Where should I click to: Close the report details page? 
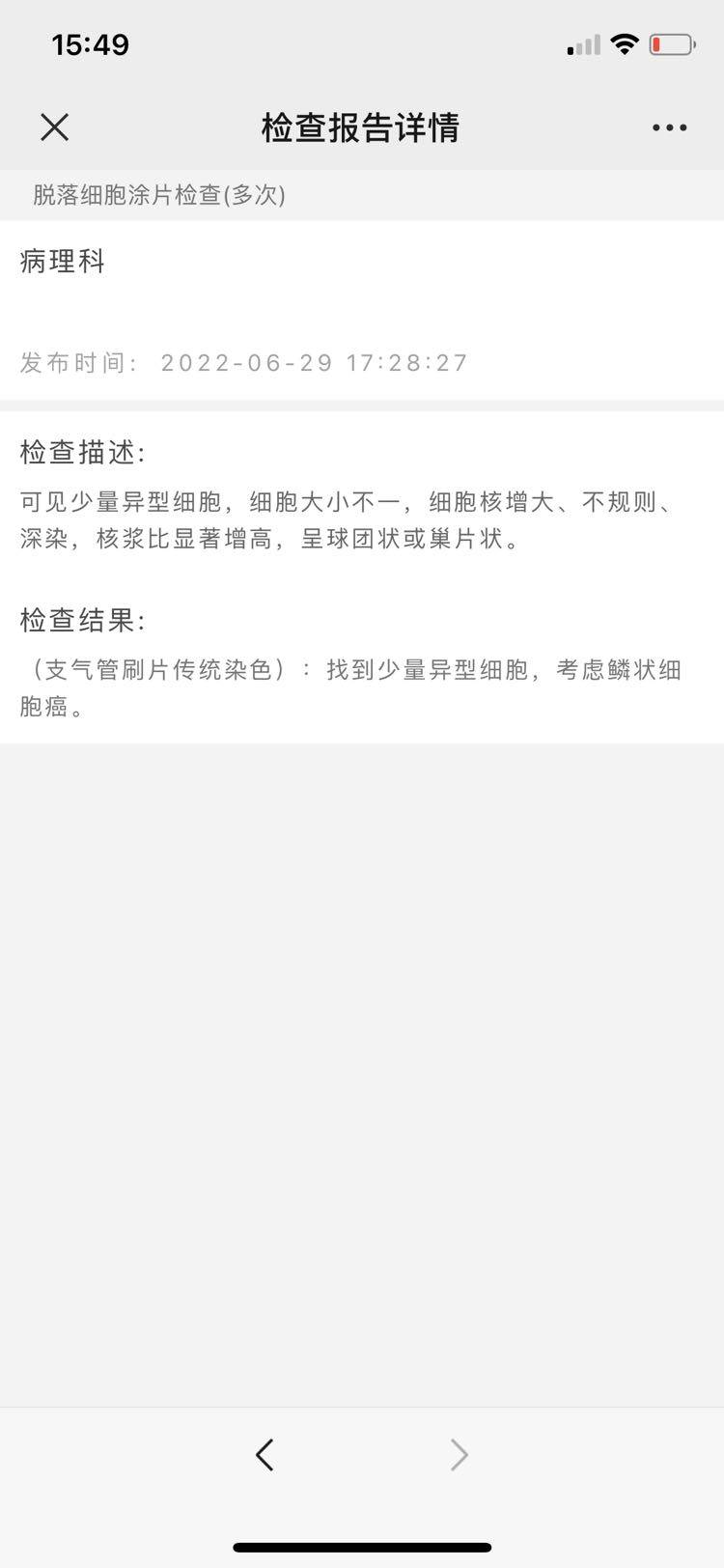pyautogui.click(x=55, y=126)
